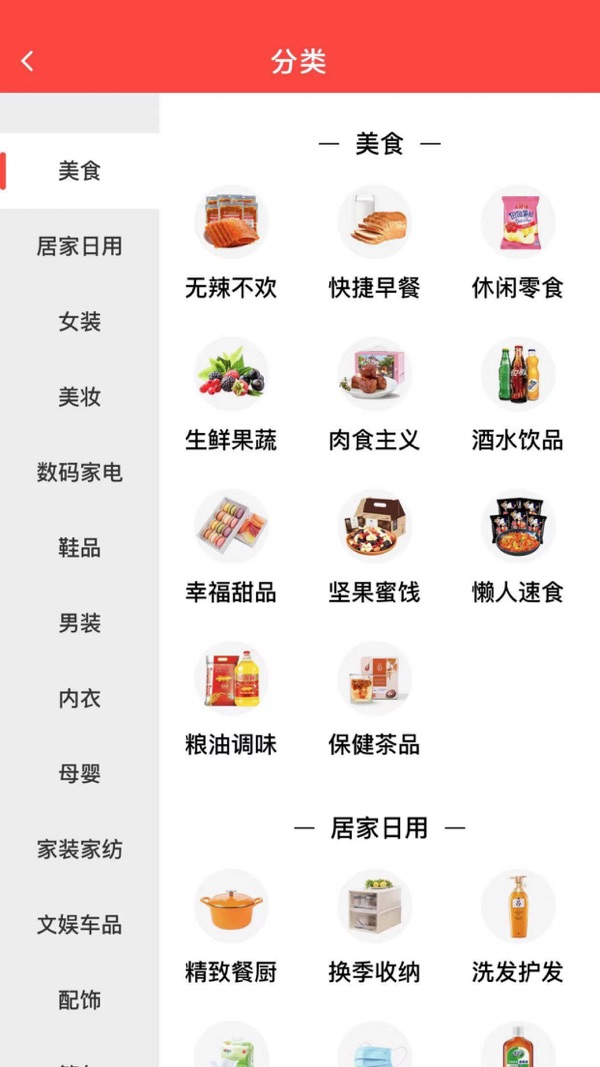The width and height of the screenshot is (600, 1067).
Task: Open the 美妆 sidebar category
Action: click(x=80, y=397)
